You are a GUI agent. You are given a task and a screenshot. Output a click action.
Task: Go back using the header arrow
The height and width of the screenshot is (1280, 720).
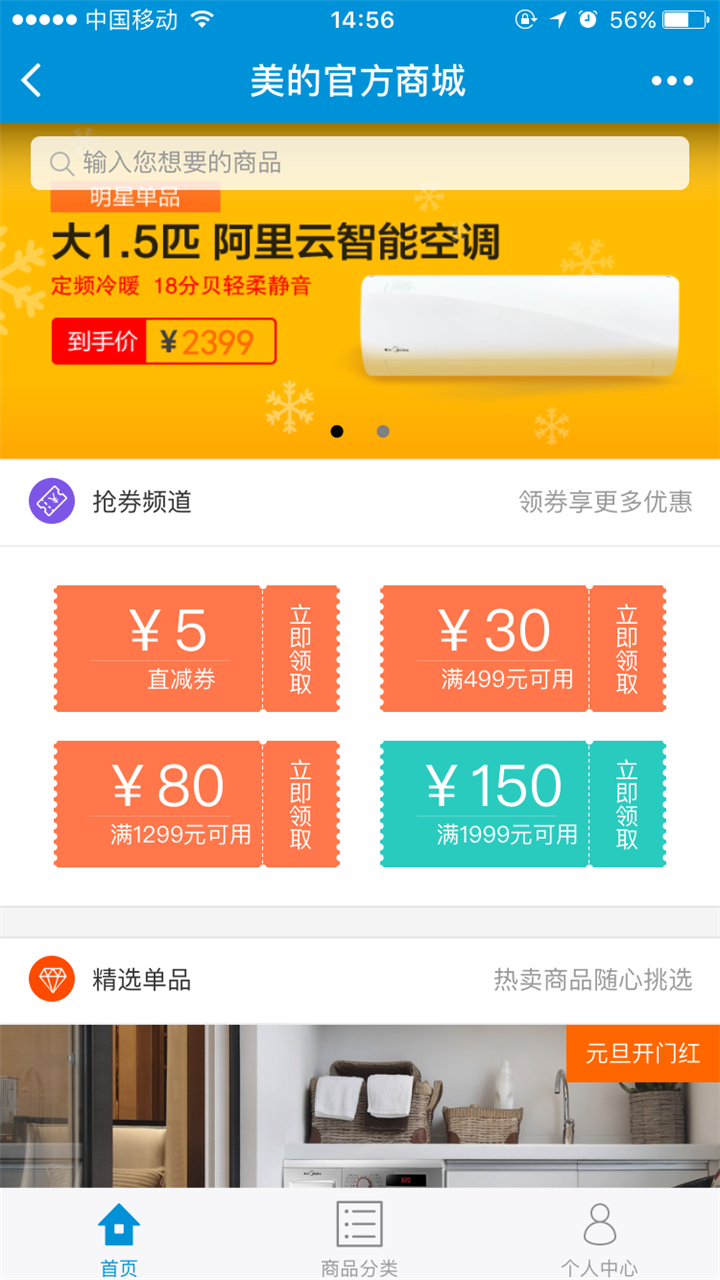32,81
